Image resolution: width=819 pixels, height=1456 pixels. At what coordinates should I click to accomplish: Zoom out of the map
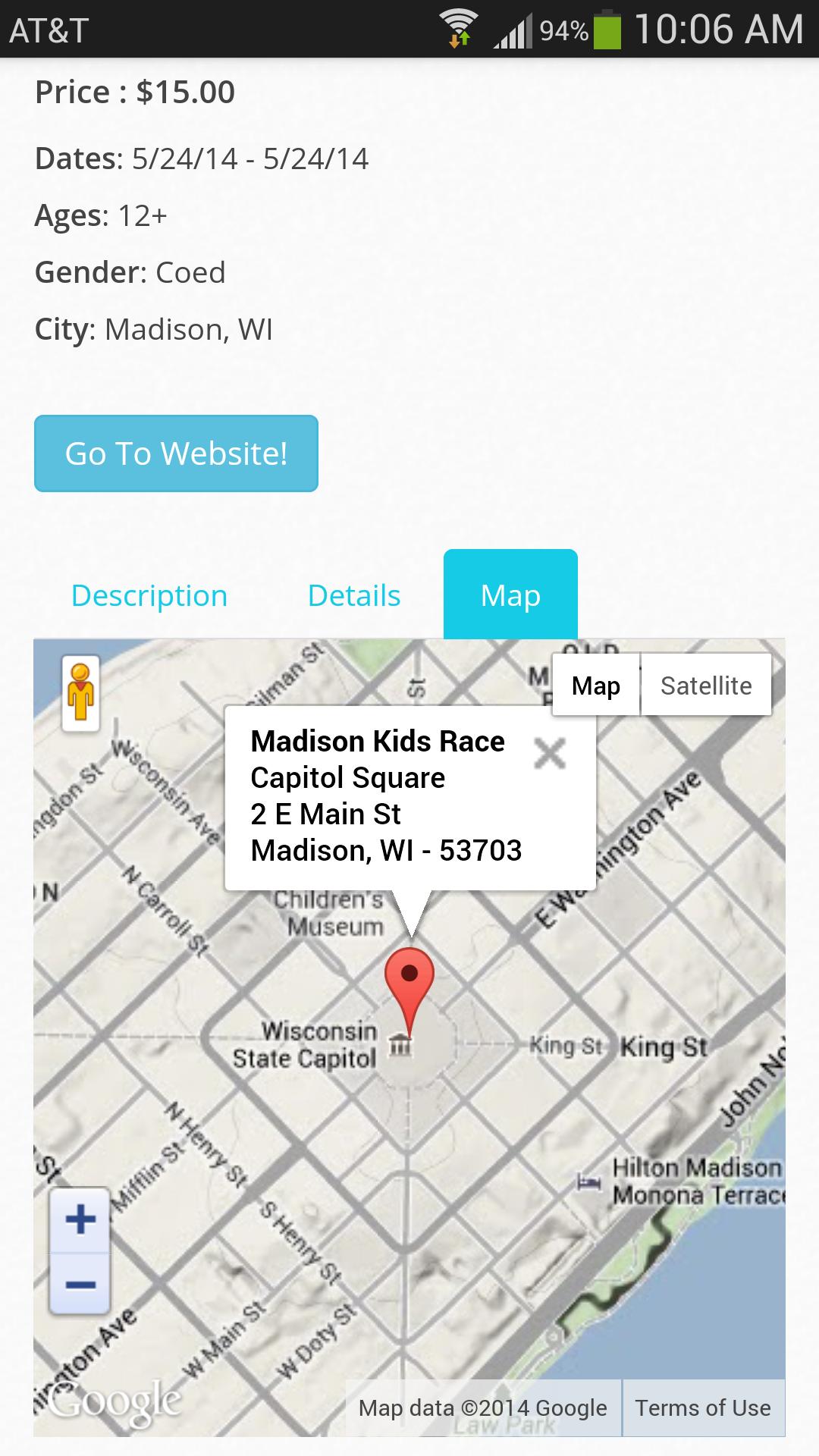point(80,1285)
